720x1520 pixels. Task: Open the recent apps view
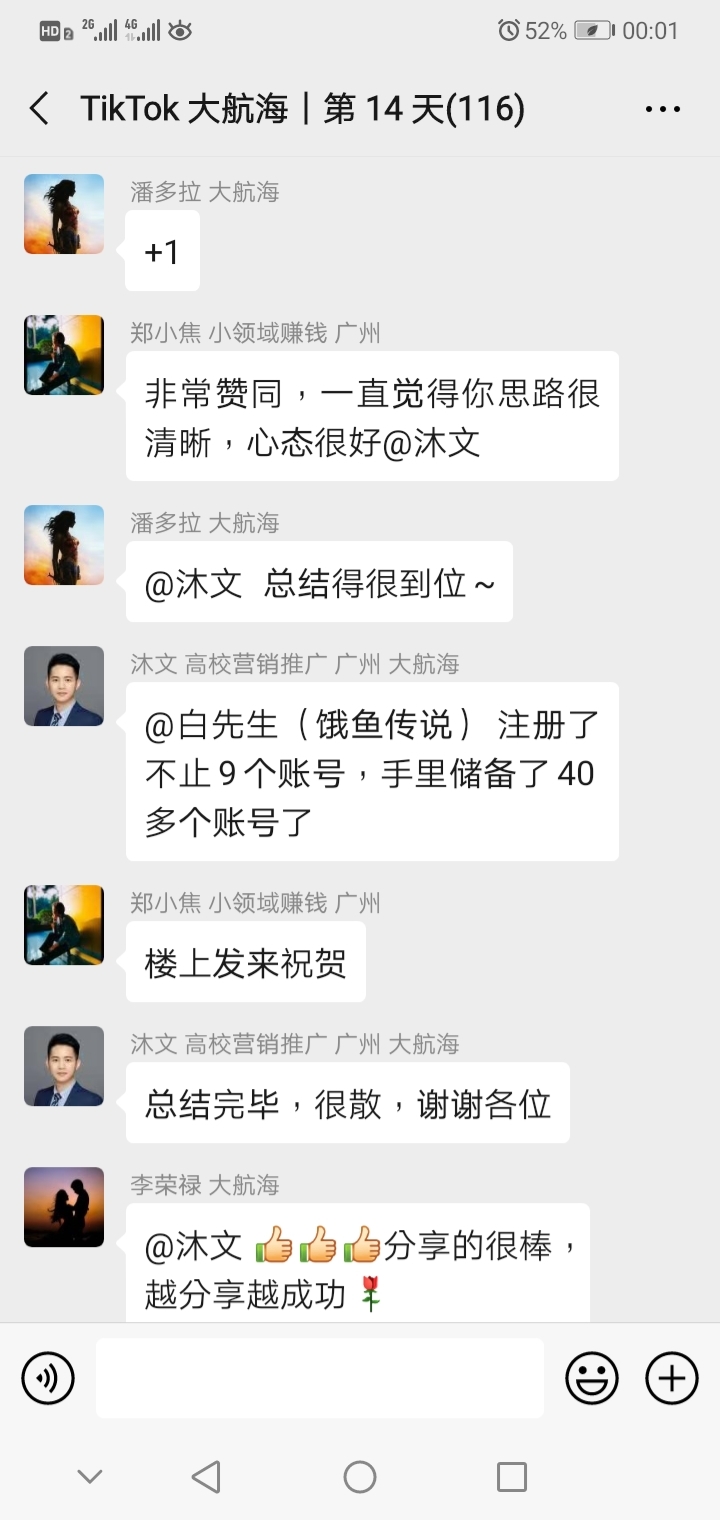point(511,1476)
